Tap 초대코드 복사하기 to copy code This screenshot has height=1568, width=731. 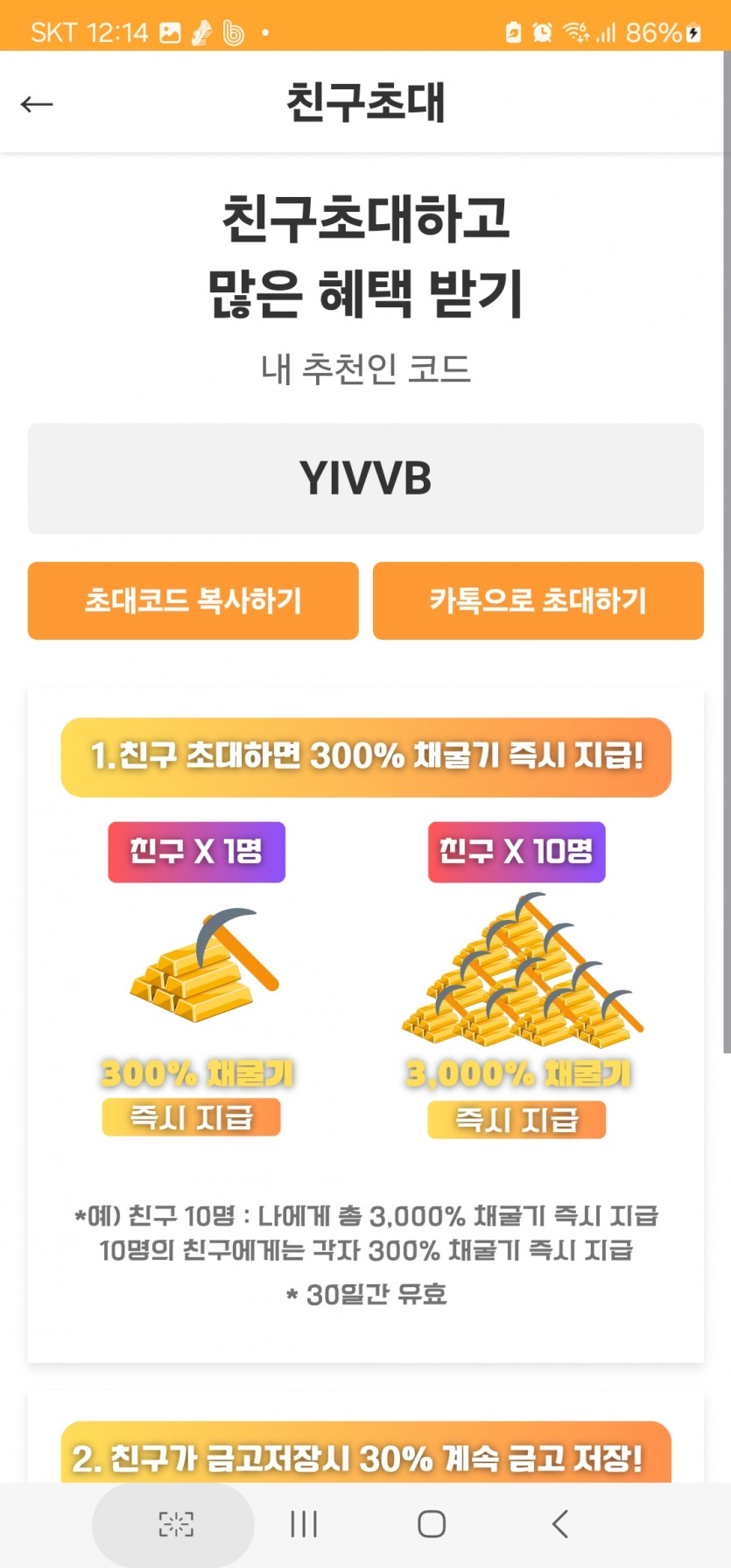coord(193,601)
